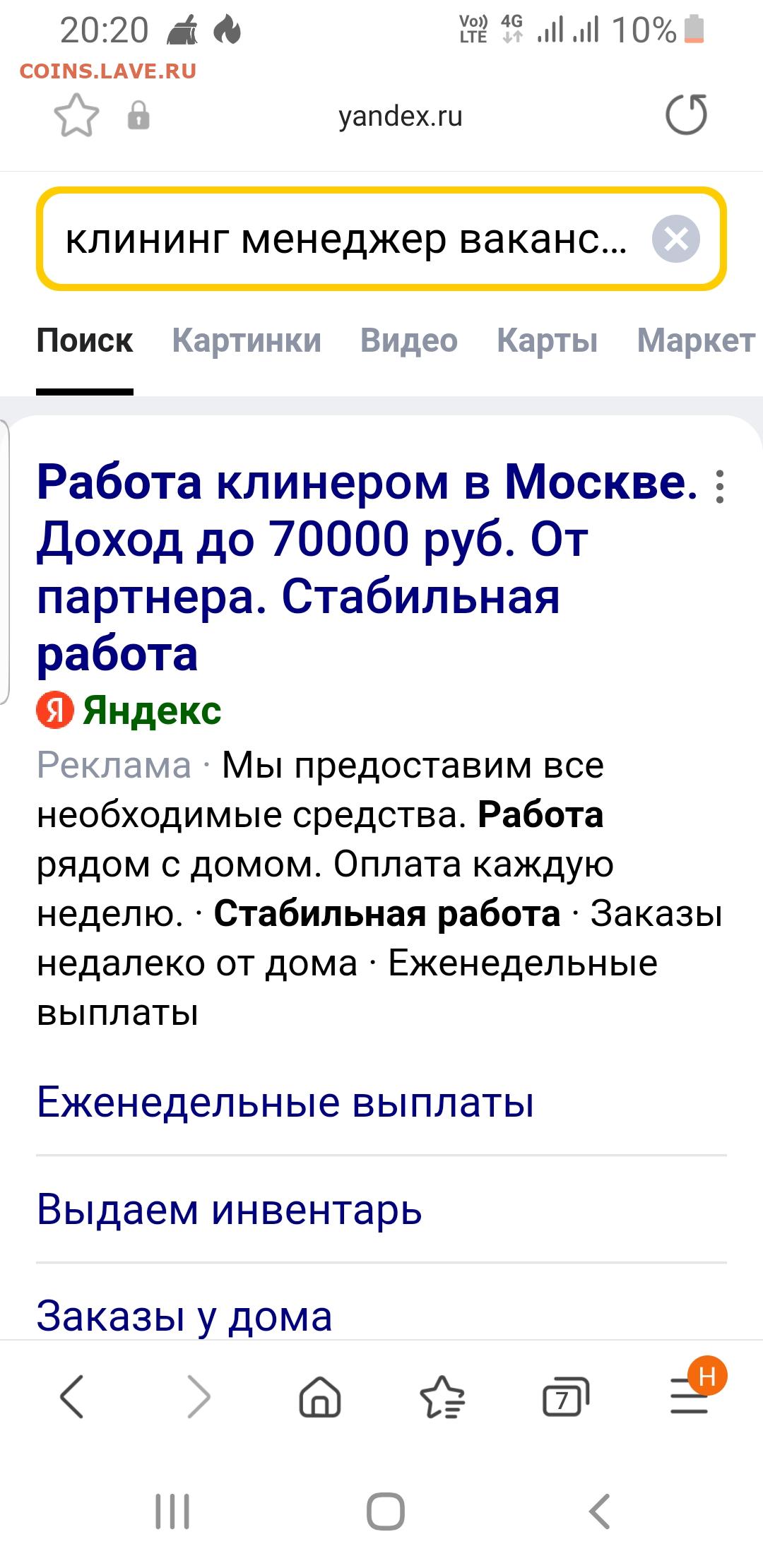Open the Еженедельные выплаты link
The height and width of the screenshot is (1568, 763).
[x=285, y=1102]
